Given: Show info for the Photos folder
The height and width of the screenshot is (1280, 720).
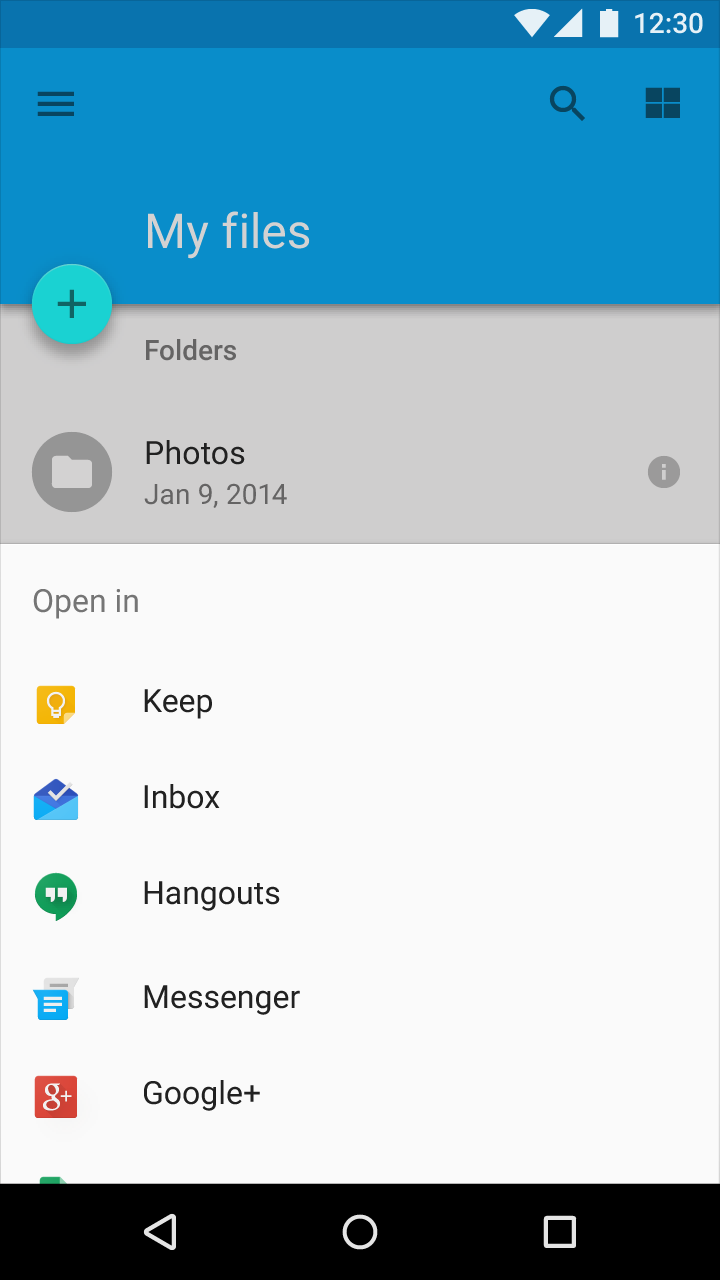Looking at the screenshot, I should [663, 471].
